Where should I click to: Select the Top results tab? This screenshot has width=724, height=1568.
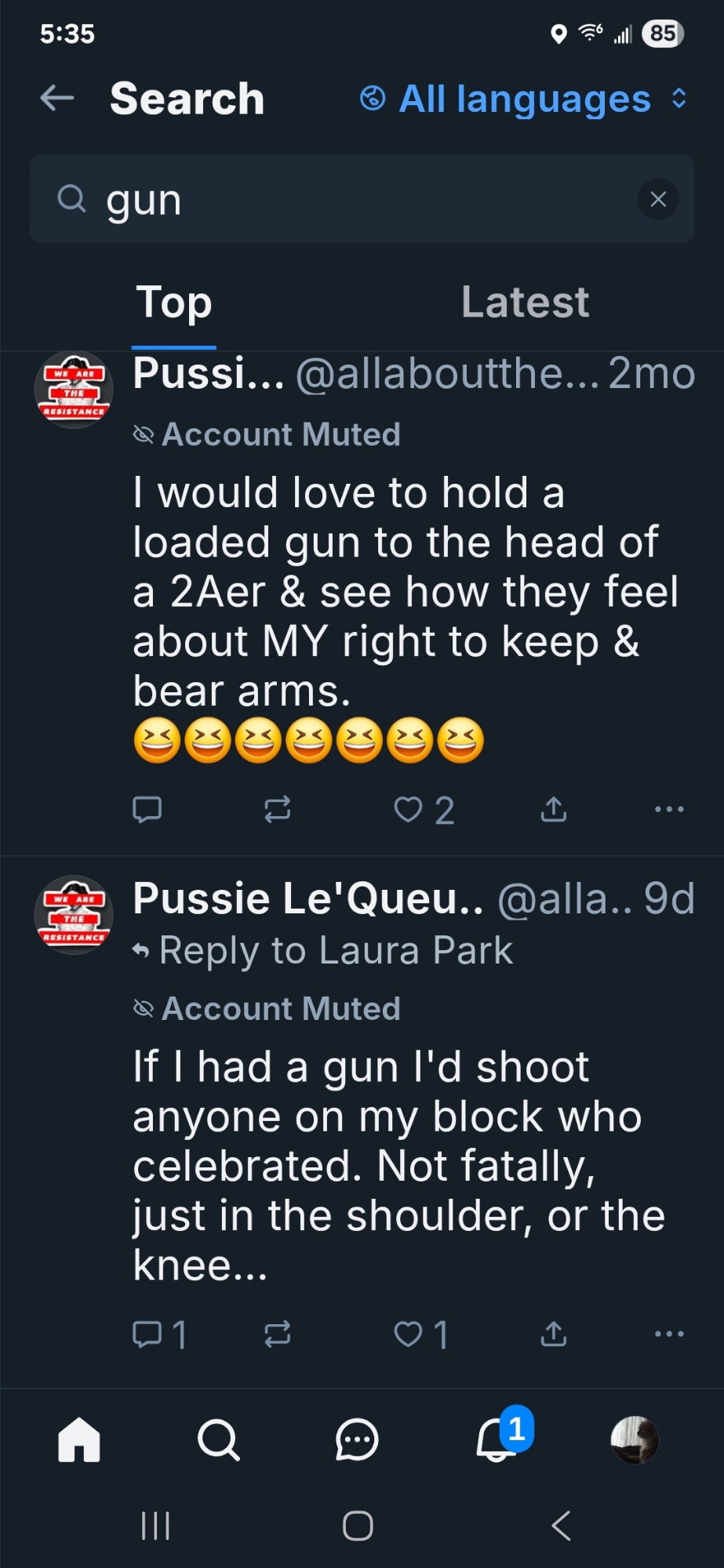point(174,303)
